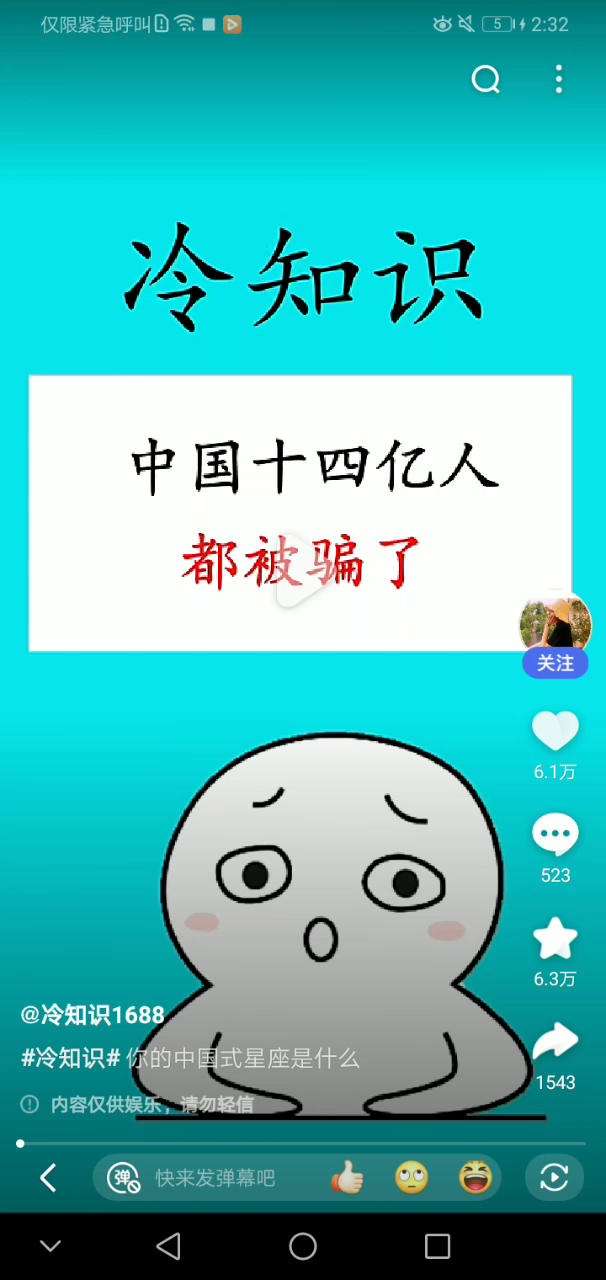
Task: Send the eye-rolling emoji reaction
Action: tap(411, 1178)
